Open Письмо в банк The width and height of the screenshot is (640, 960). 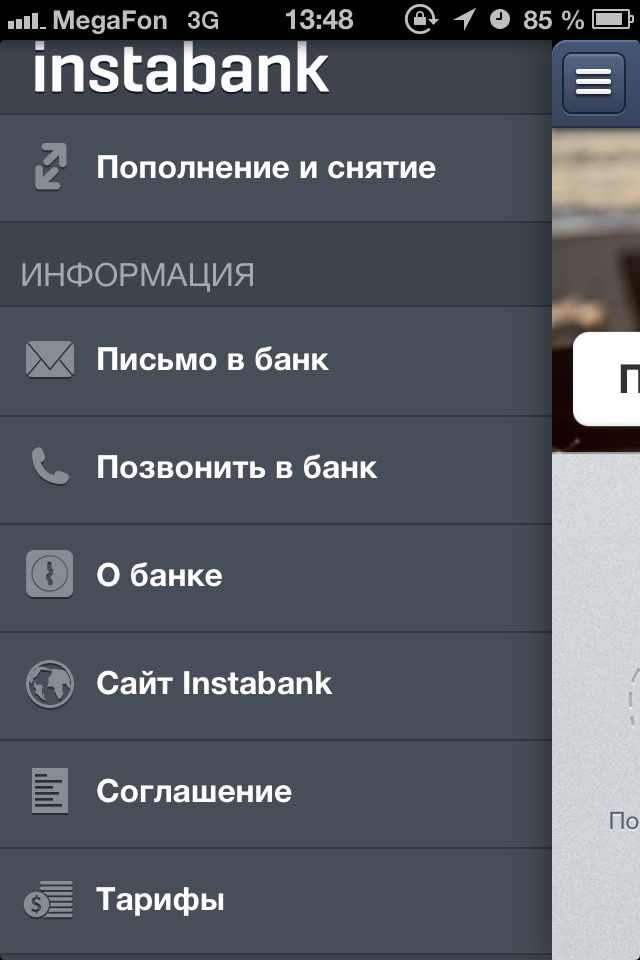coord(212,360)
